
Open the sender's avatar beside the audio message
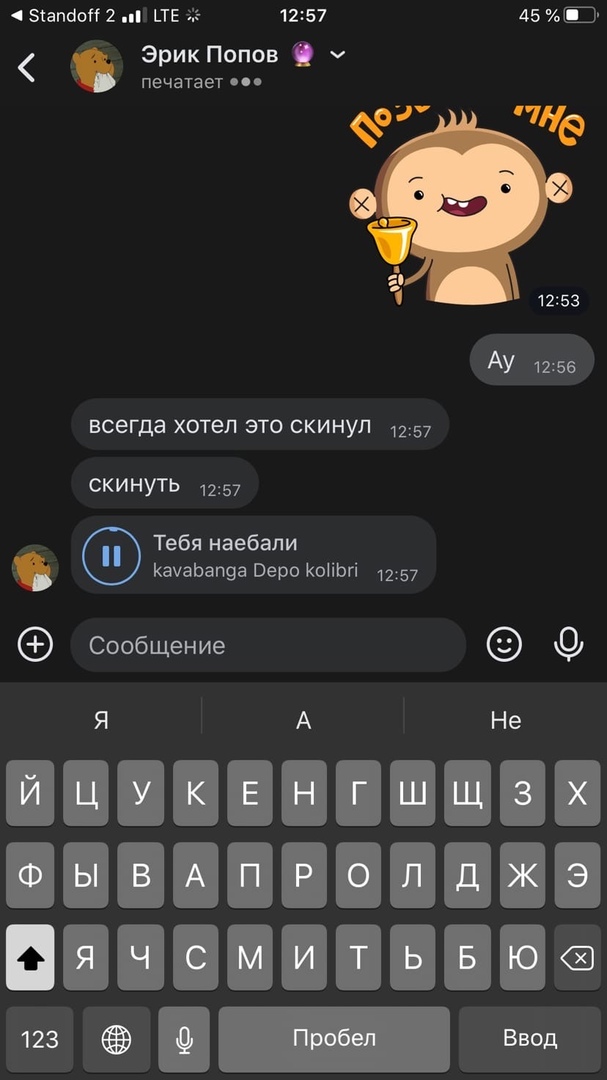coord(35,568)
